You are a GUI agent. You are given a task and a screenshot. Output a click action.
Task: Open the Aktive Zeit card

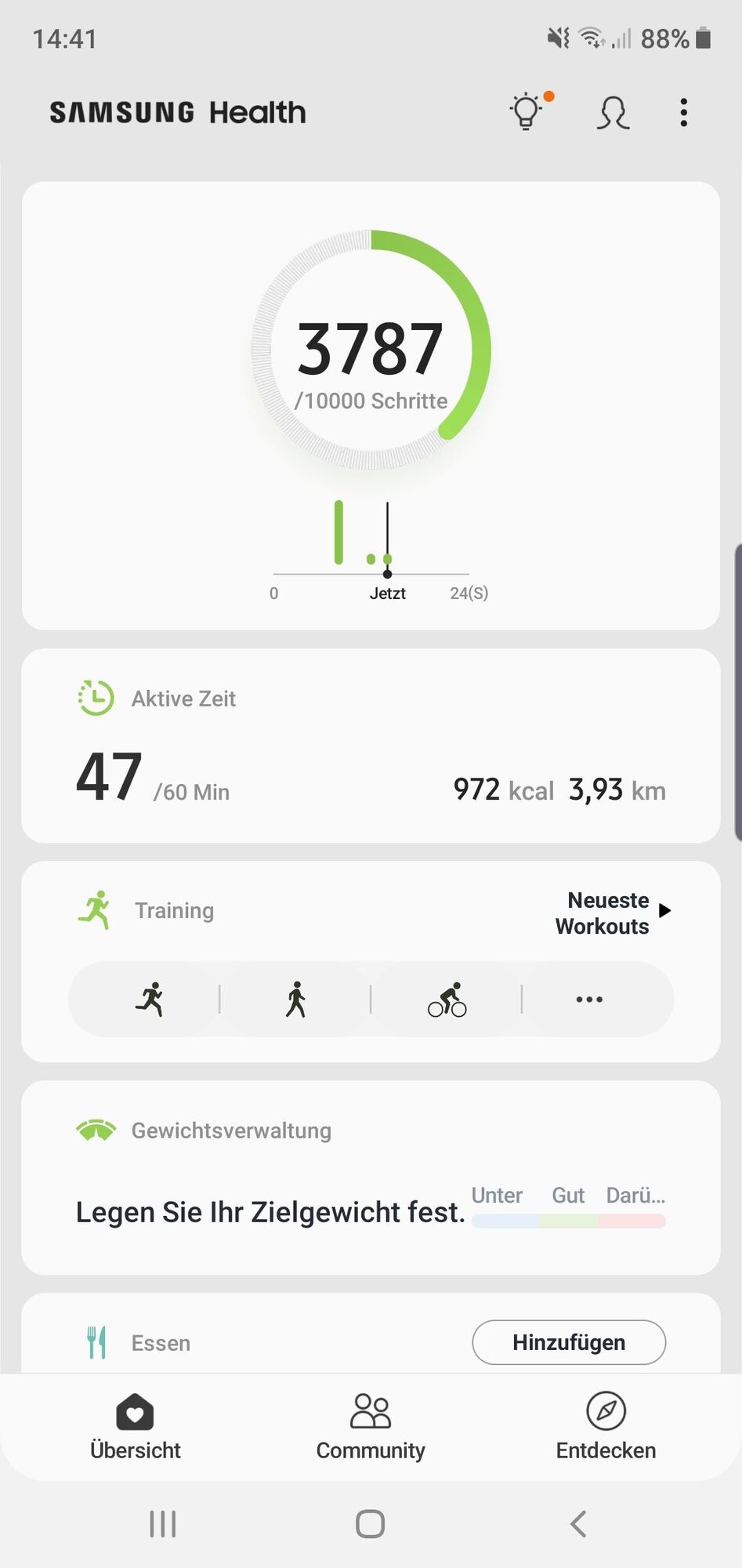(371, 746)
